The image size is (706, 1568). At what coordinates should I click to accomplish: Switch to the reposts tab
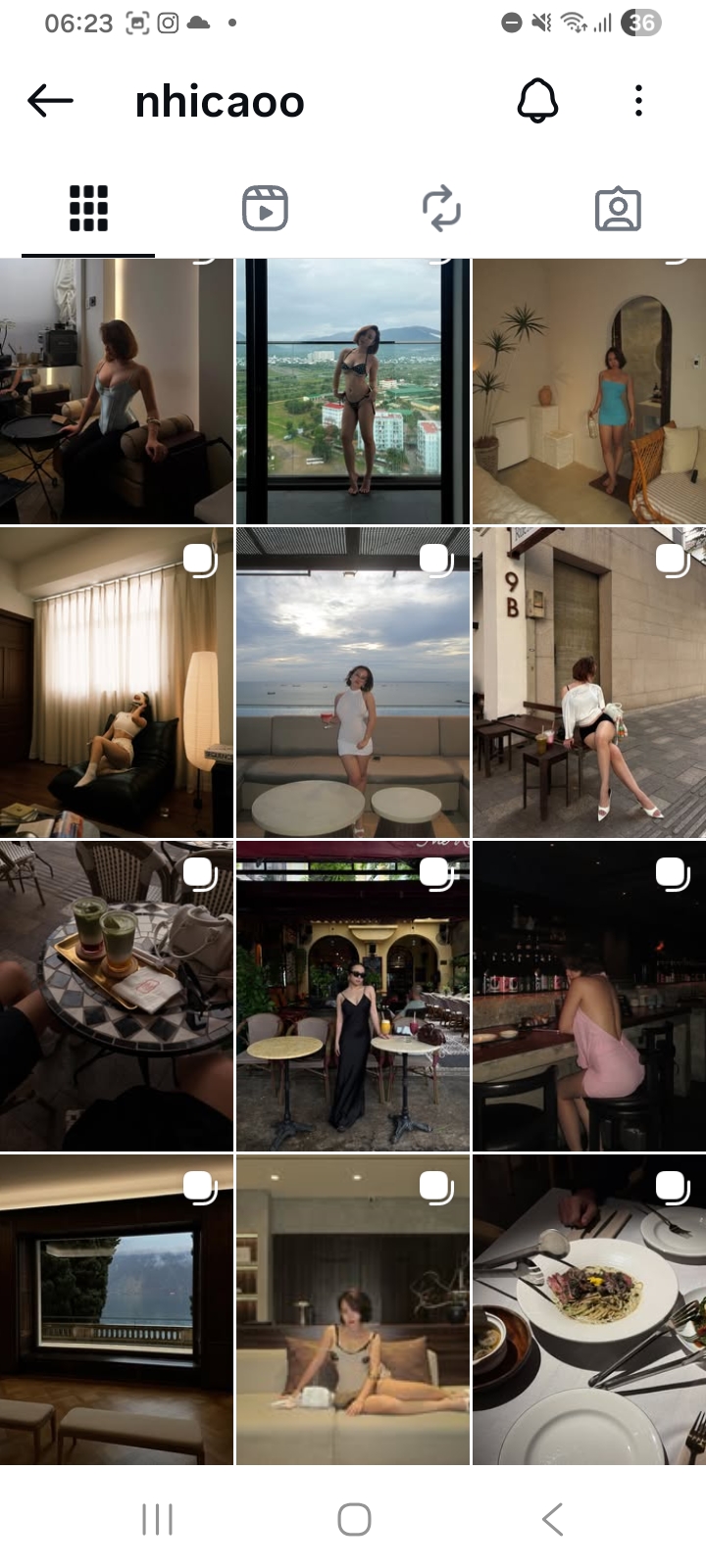[x=441, y=209]
